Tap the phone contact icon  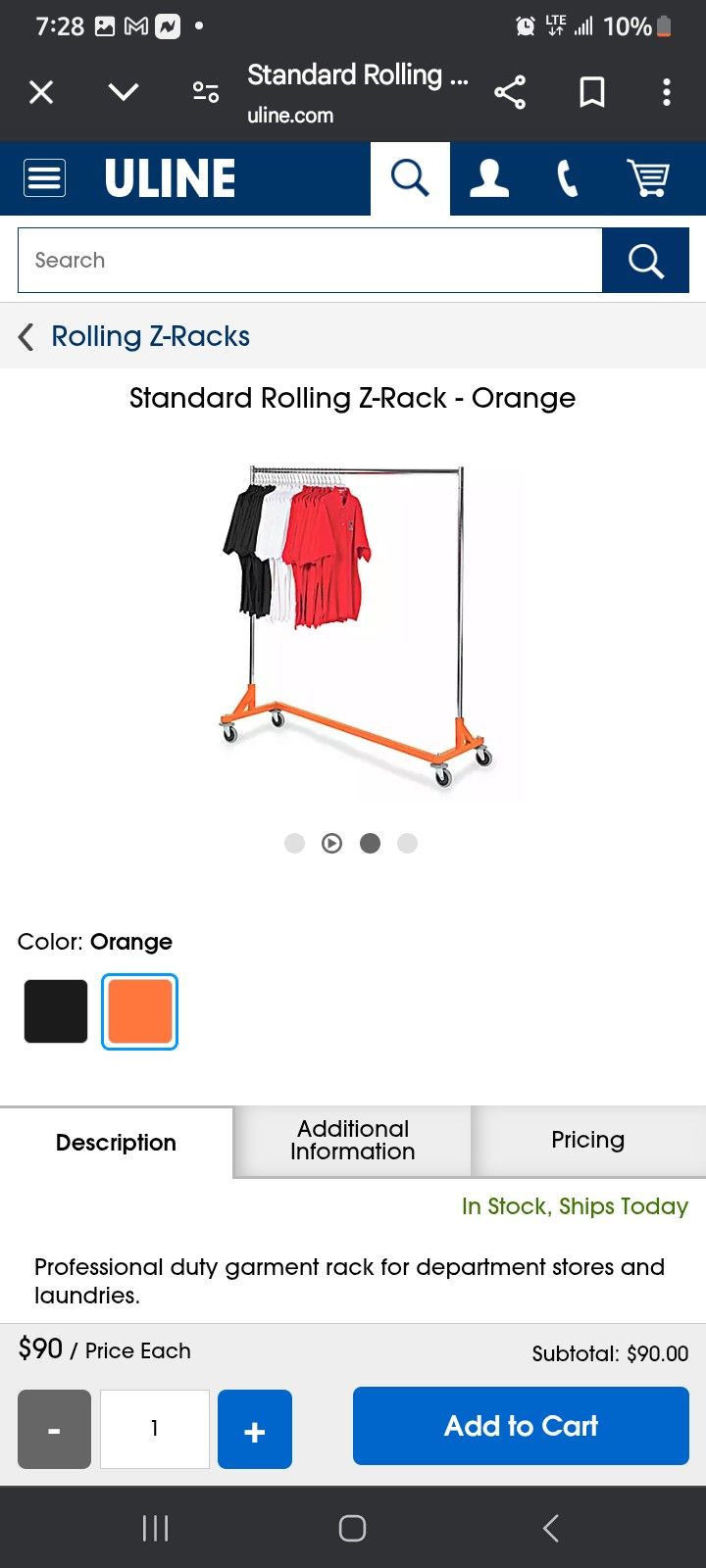pyautogui.click(x=567, y=177)
